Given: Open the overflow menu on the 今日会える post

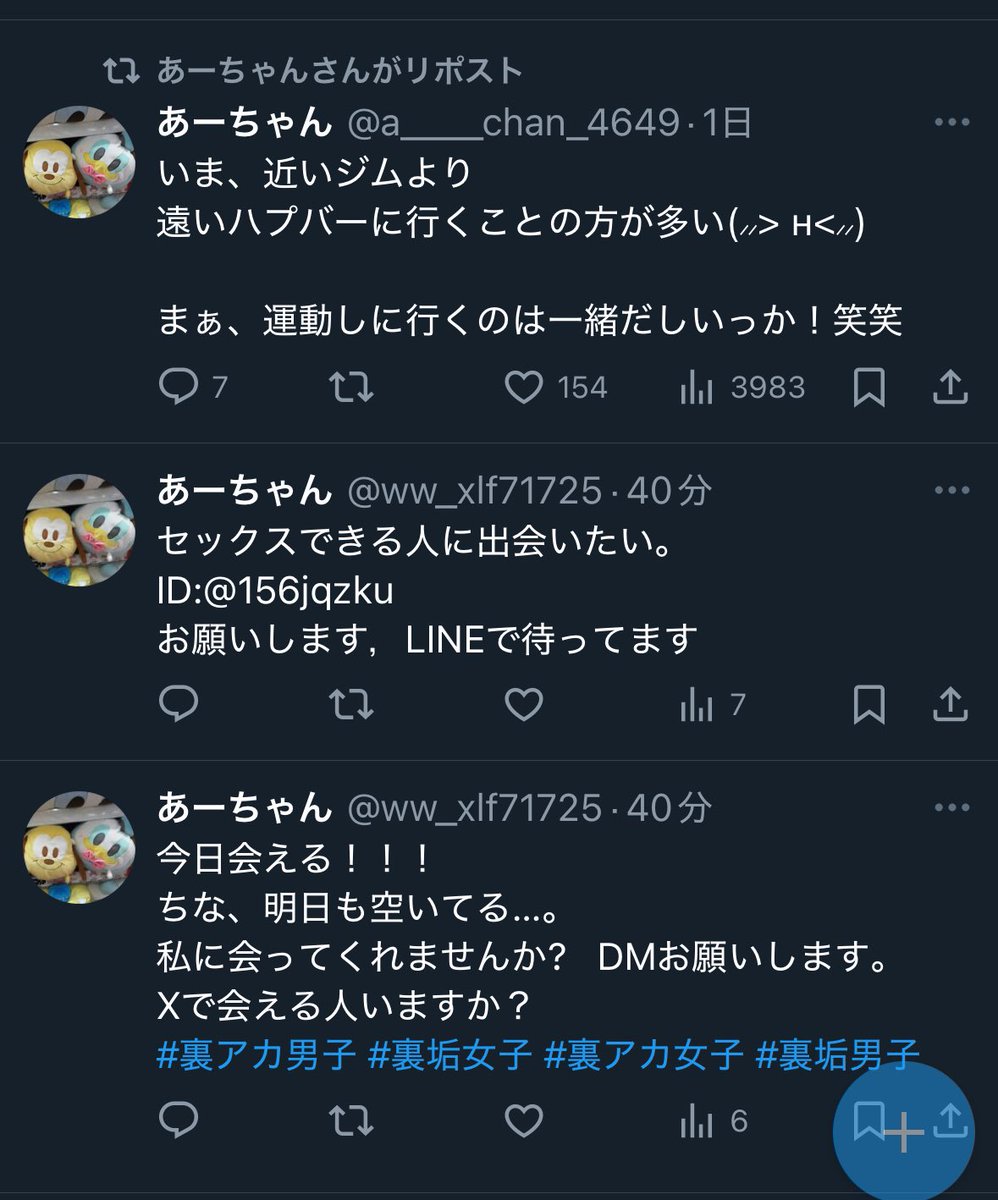Looking at the screenshot, I should pos(950,806).
